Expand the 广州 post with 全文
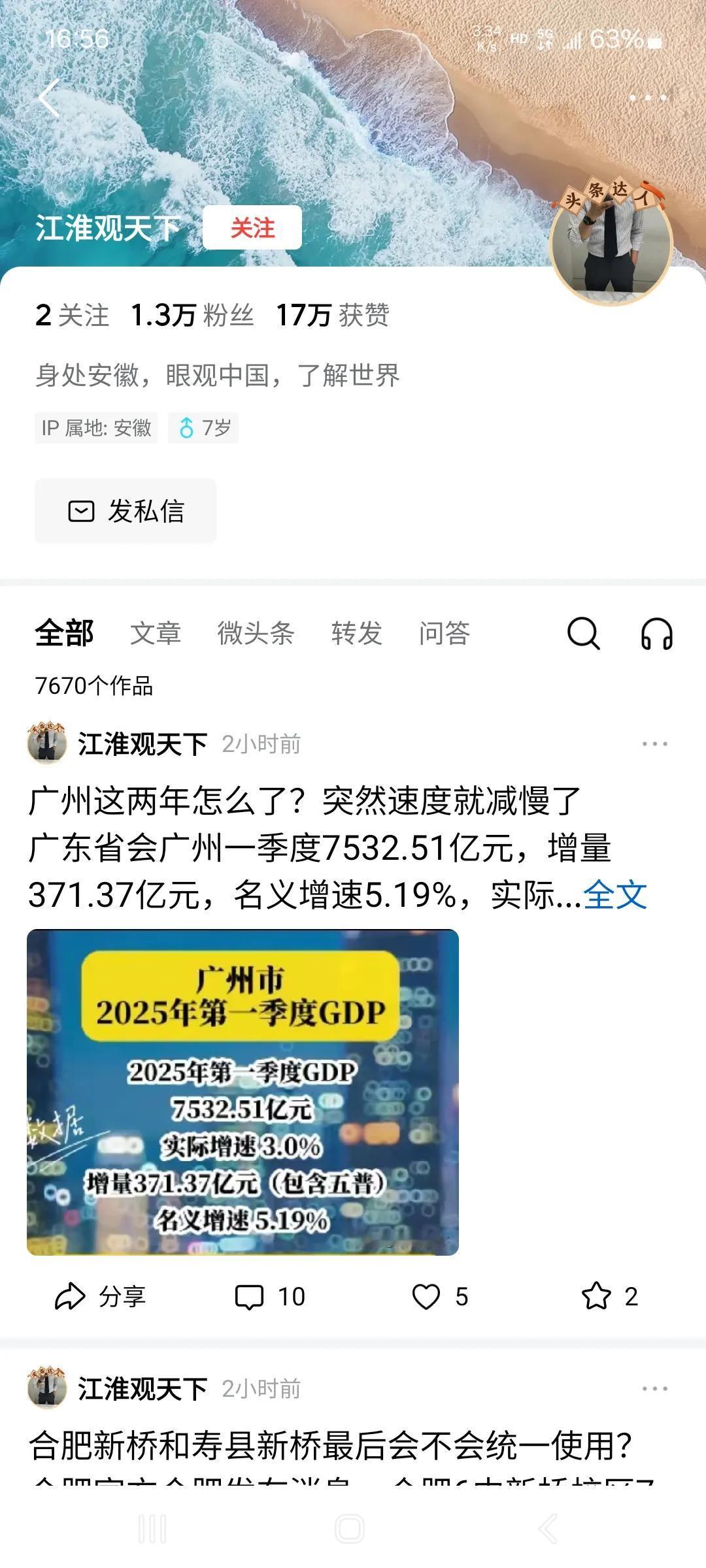The image size is (706, 1568). (x=614, y=894)
